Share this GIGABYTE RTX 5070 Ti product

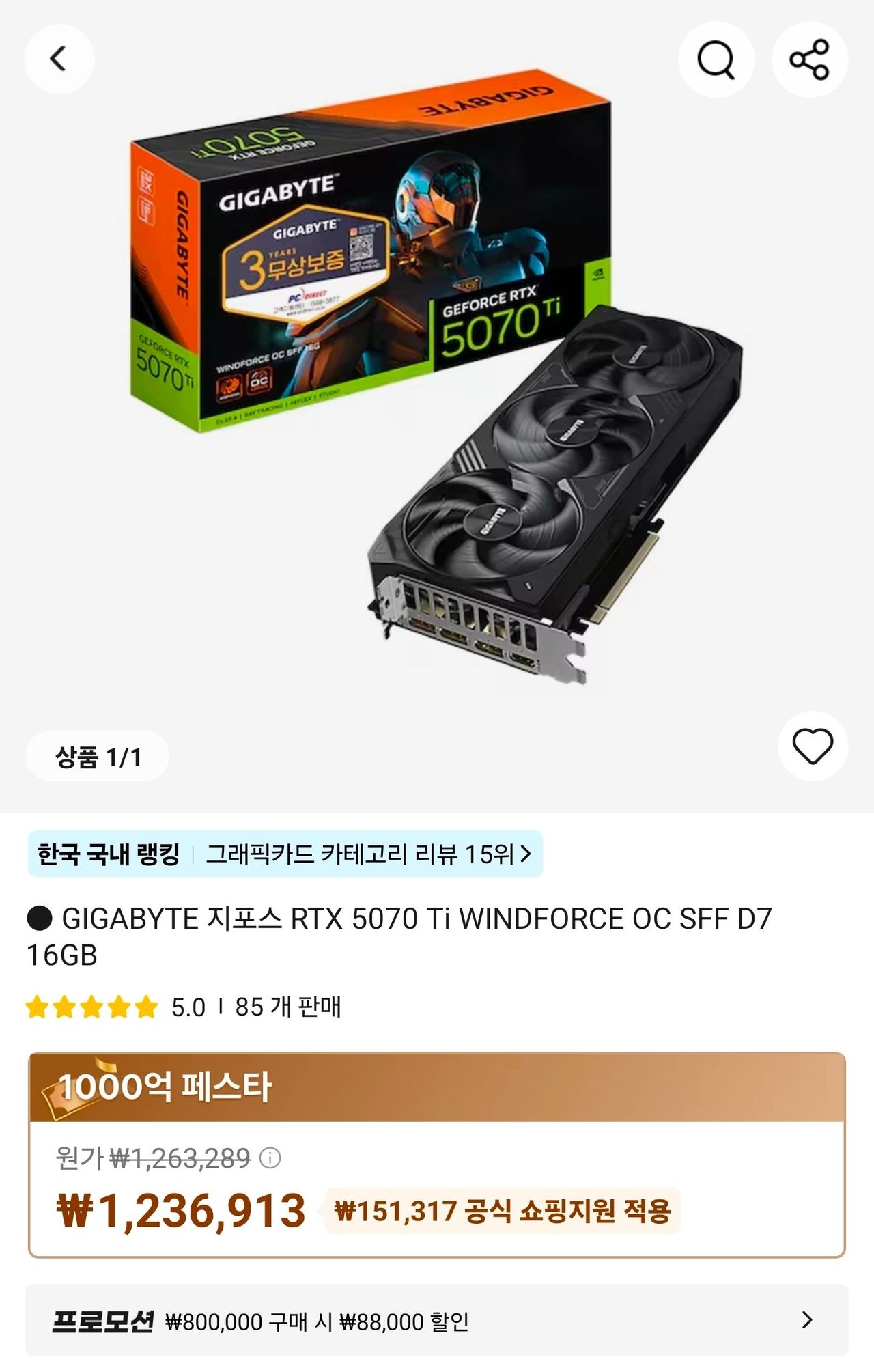tap(810, 59)
